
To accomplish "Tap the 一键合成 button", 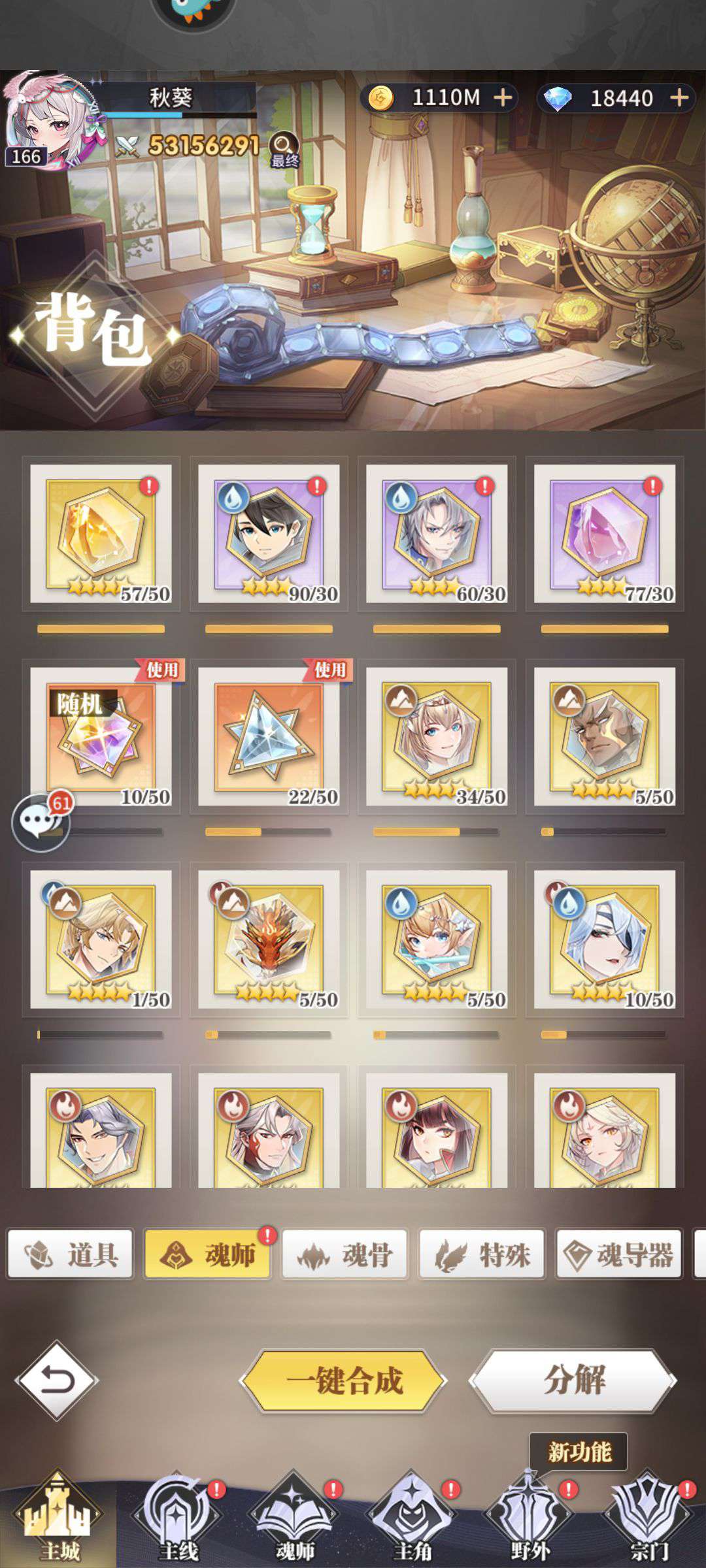I will [x=344, y=1380].
